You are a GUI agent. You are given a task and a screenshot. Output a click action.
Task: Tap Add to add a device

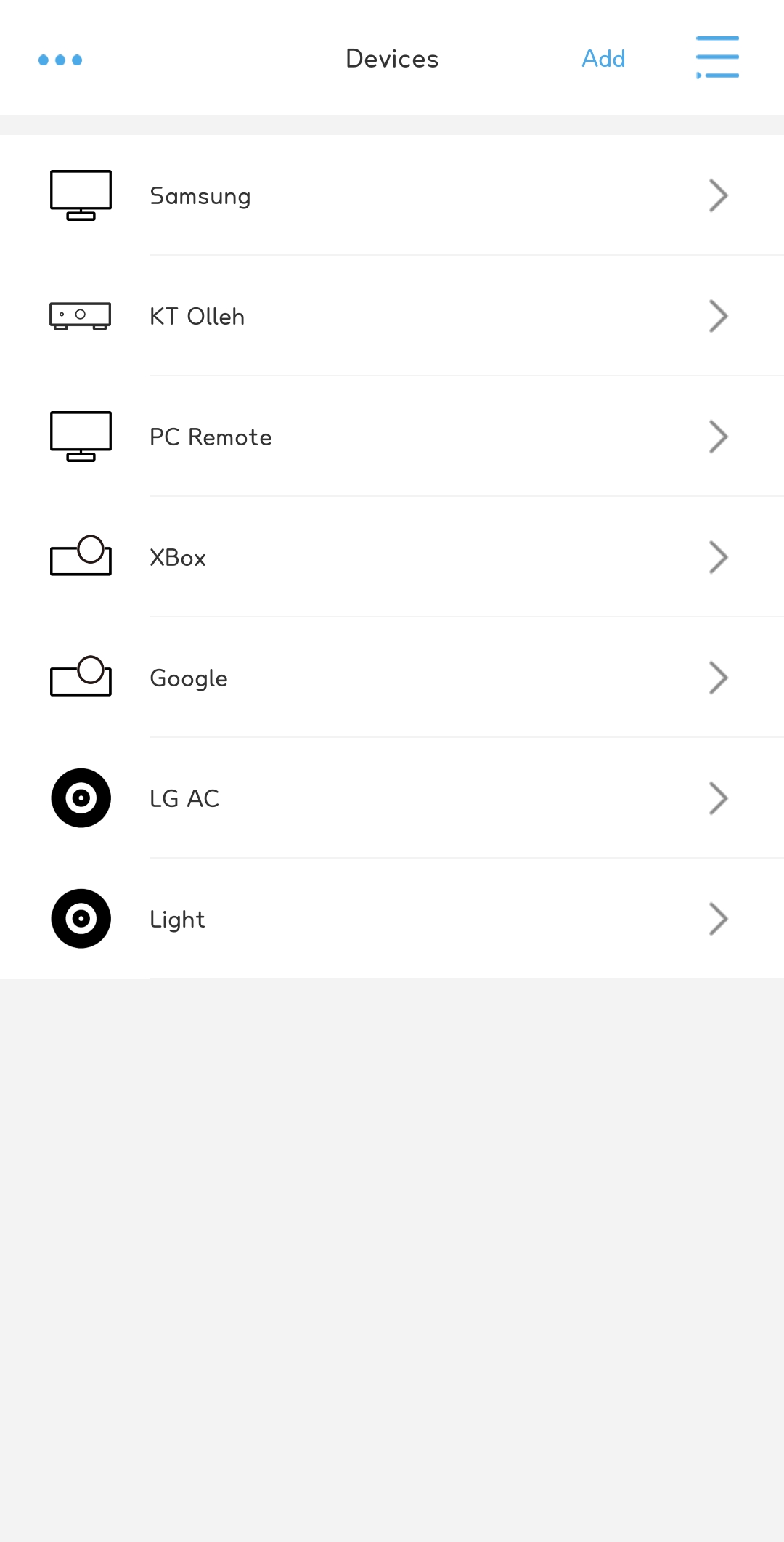tap(603, 59)
